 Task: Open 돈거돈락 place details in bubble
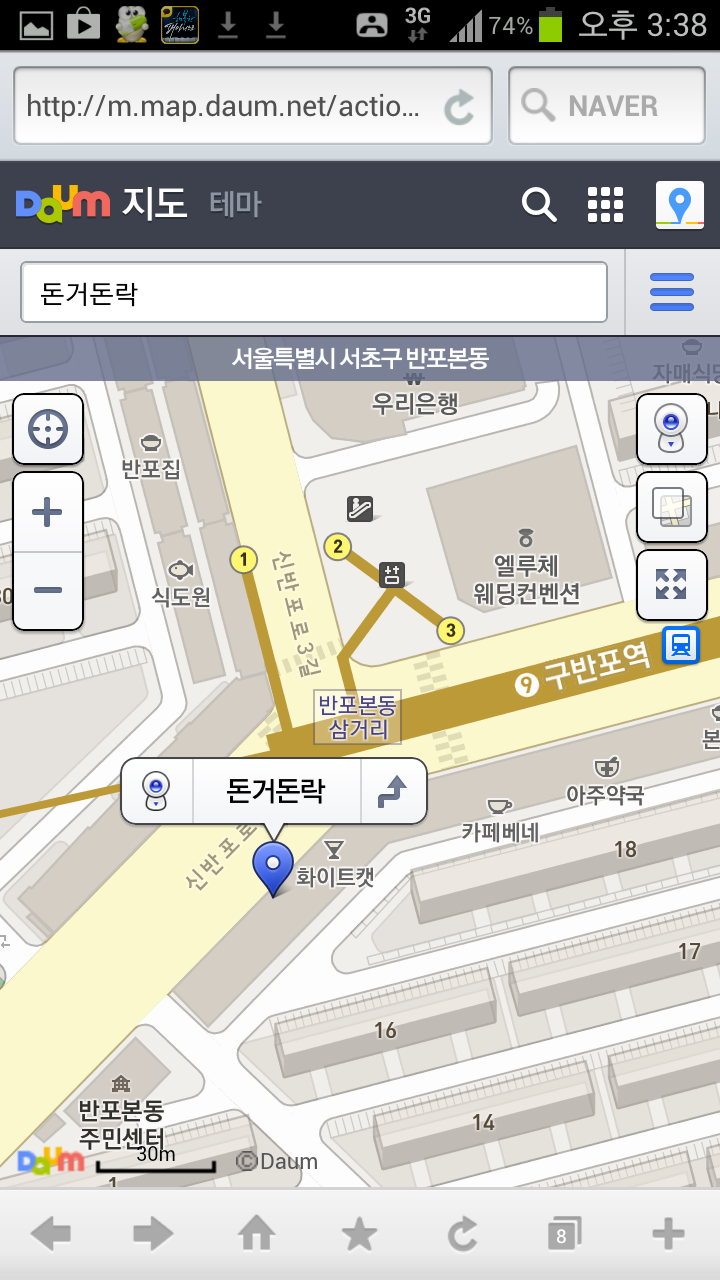(x=275, y=791)
